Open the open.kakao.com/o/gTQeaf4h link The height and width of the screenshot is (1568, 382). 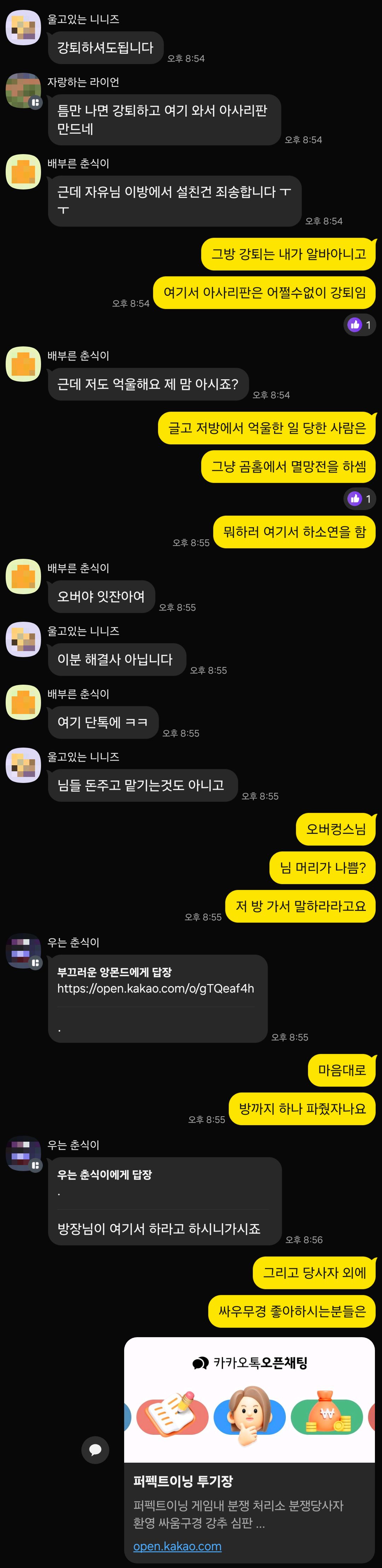click(x=155, y=989)
